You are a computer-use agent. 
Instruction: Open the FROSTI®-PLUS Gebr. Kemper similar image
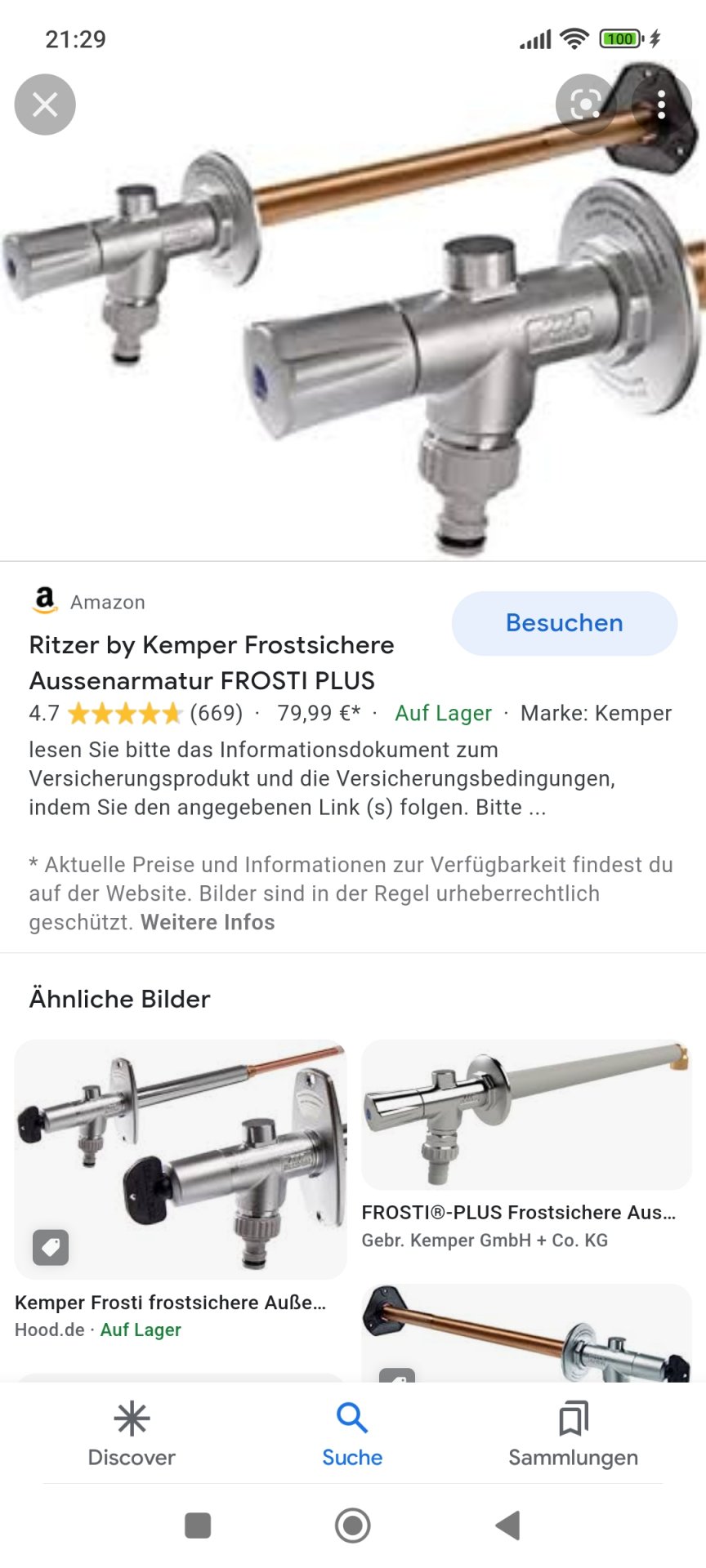tap(526, 1116)
